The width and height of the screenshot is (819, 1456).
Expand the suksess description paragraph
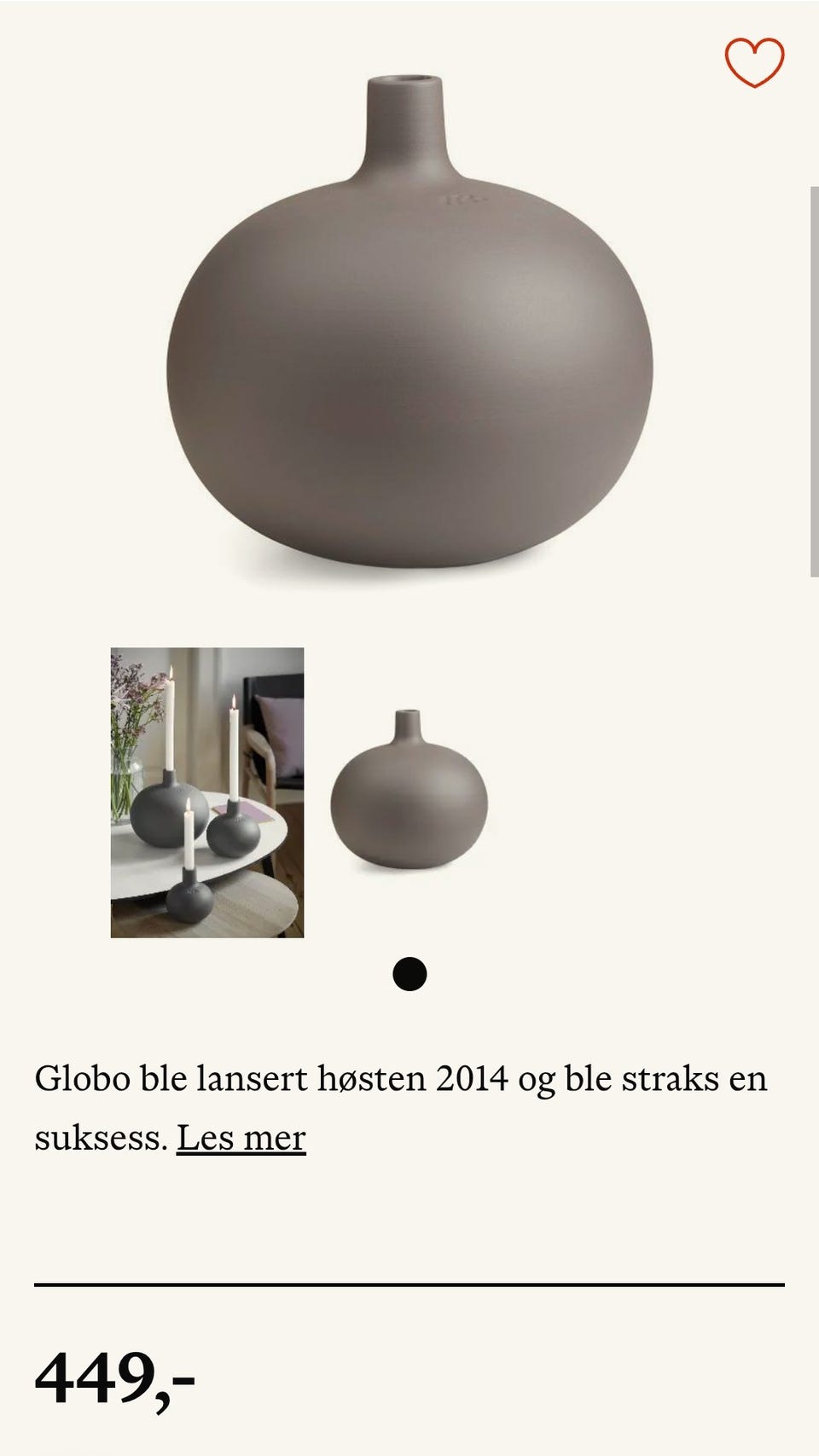[x=241, y=1135]
